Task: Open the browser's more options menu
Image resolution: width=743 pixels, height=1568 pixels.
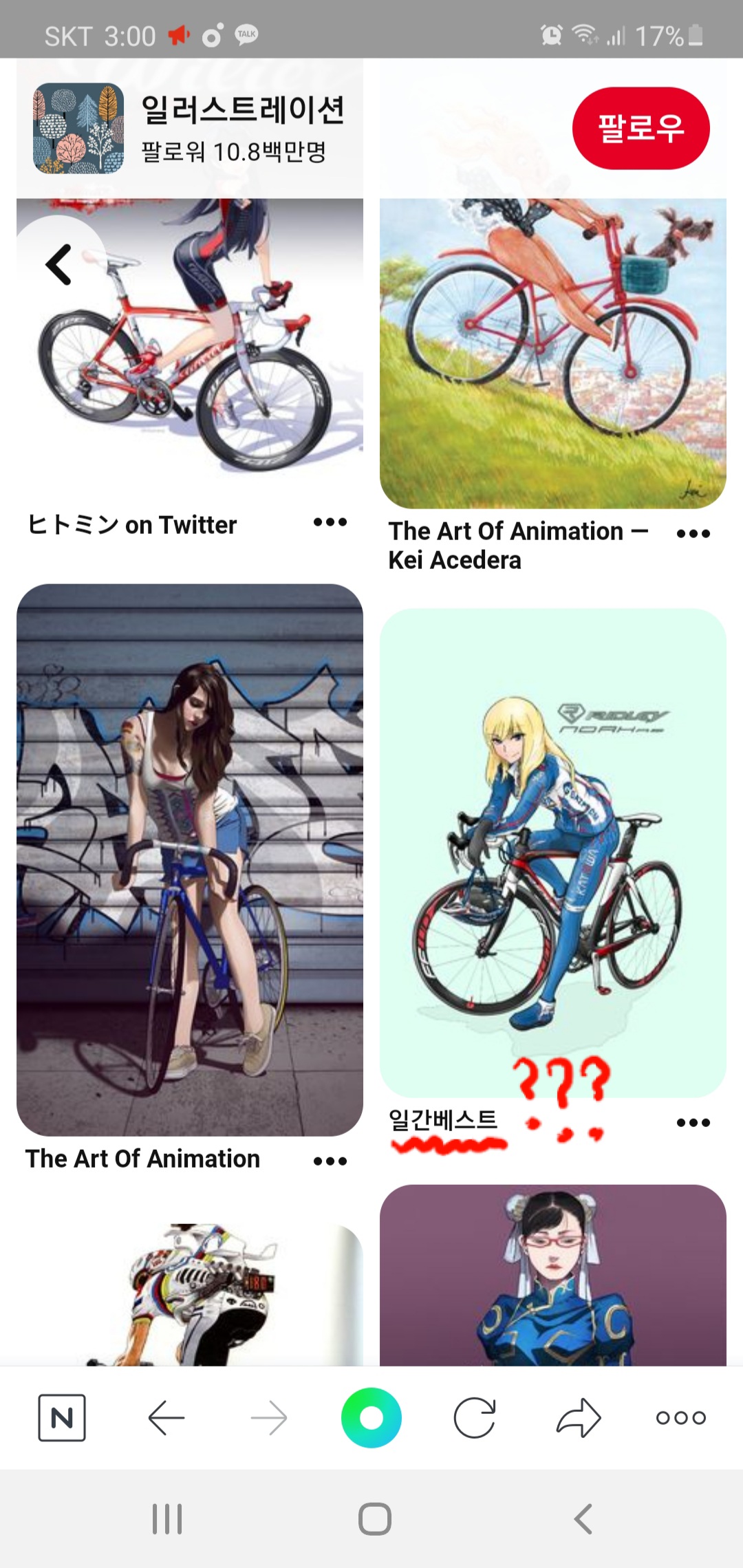Action: (x=681, y=1417)
